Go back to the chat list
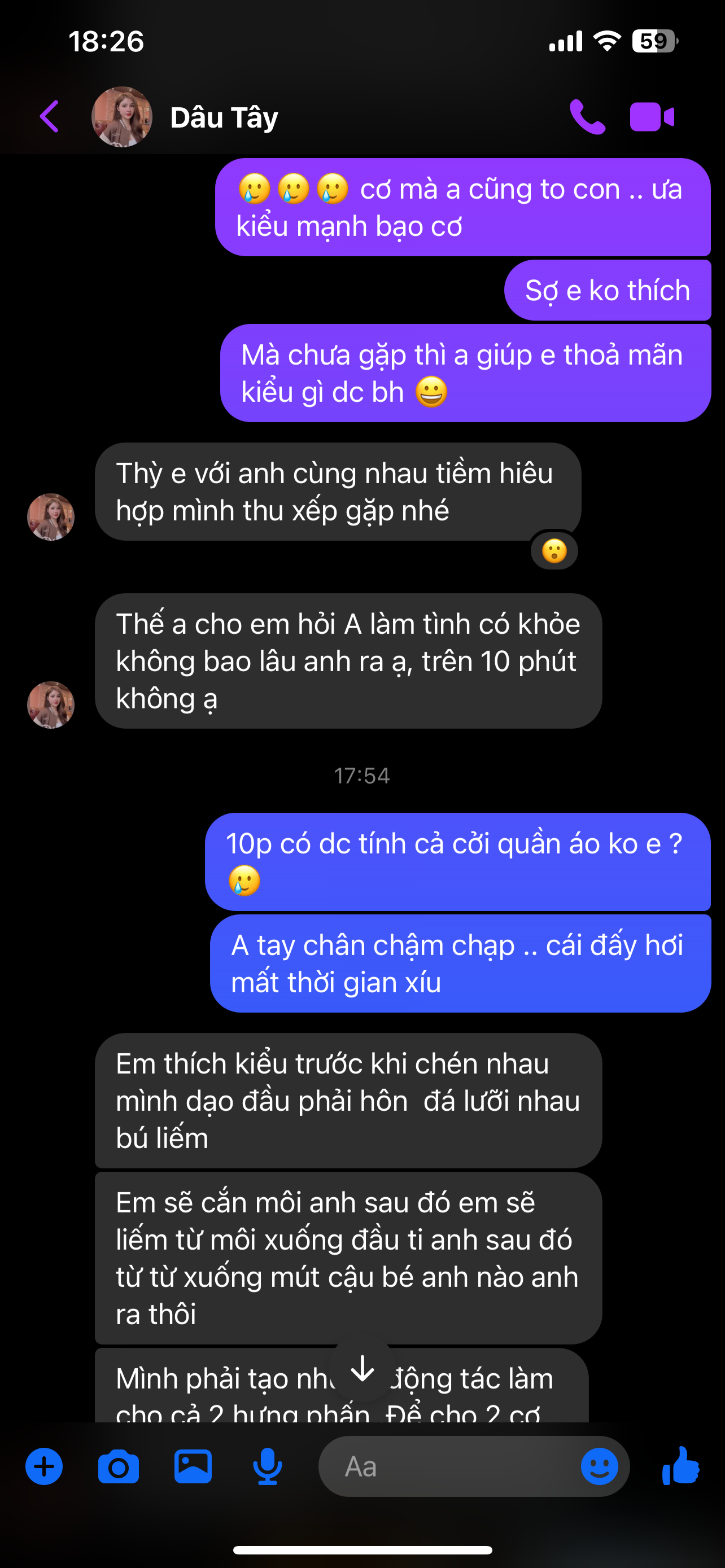This screenshot has height=1568, width=725. (x=50, y=117)
